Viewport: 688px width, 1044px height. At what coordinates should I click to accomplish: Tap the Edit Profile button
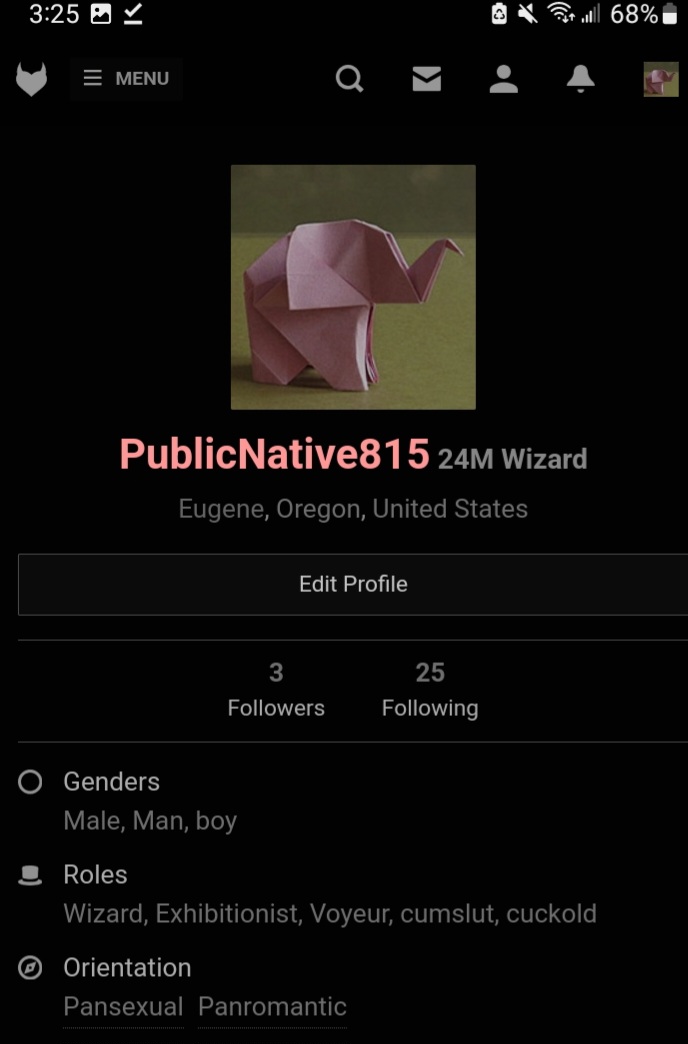353,584
